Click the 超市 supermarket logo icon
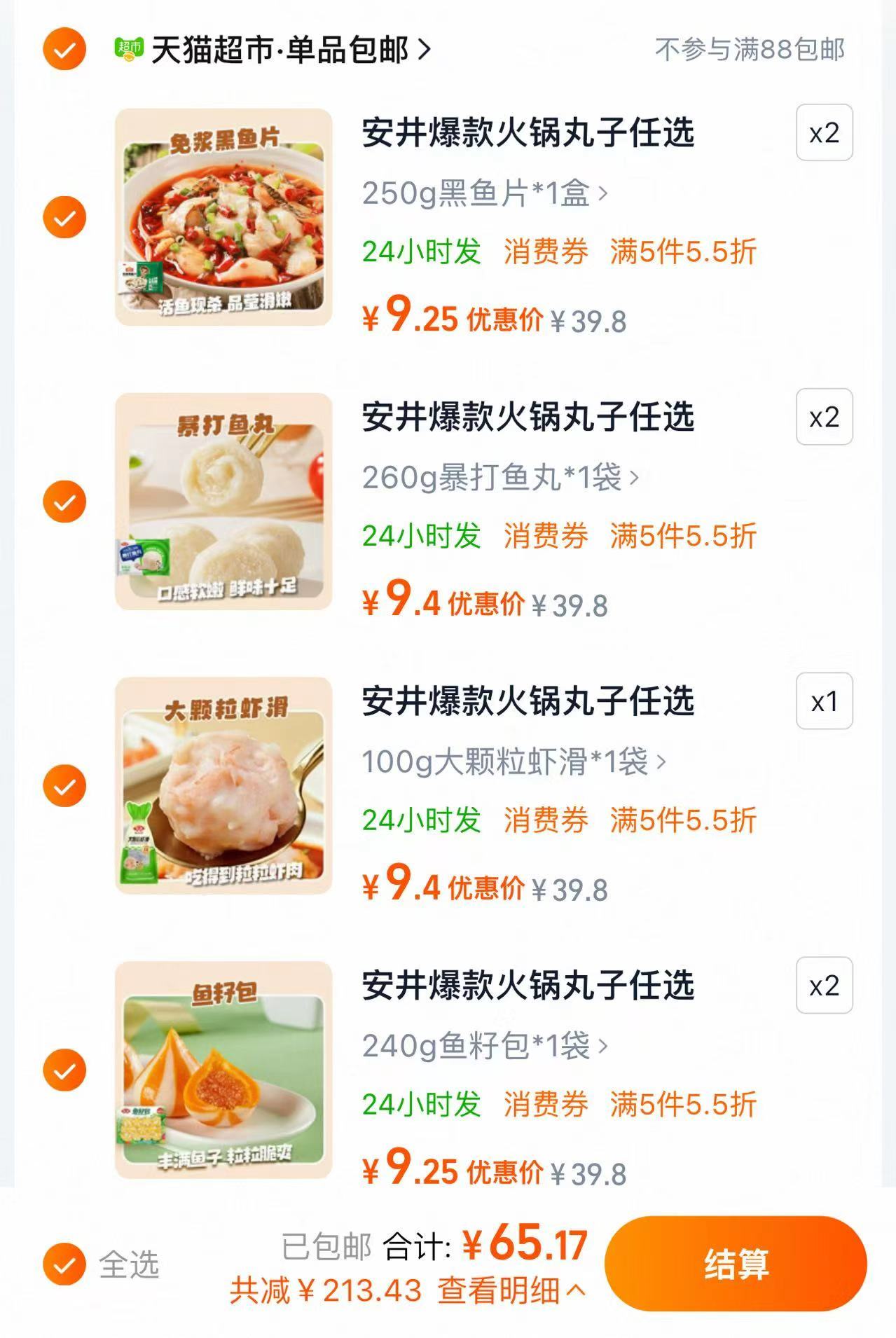 point(129,49)
